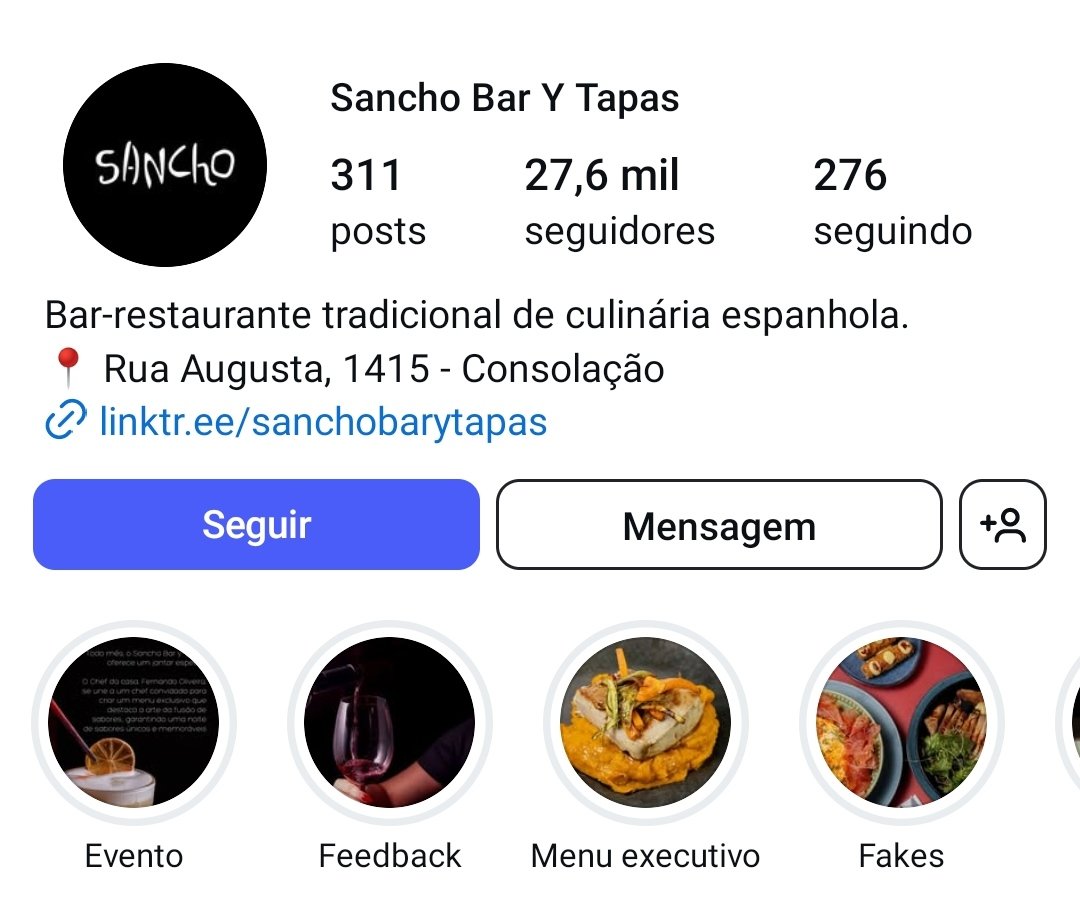View the Menu executivo highlight
Screen dimensions: 1080x923
coord(645,722)
